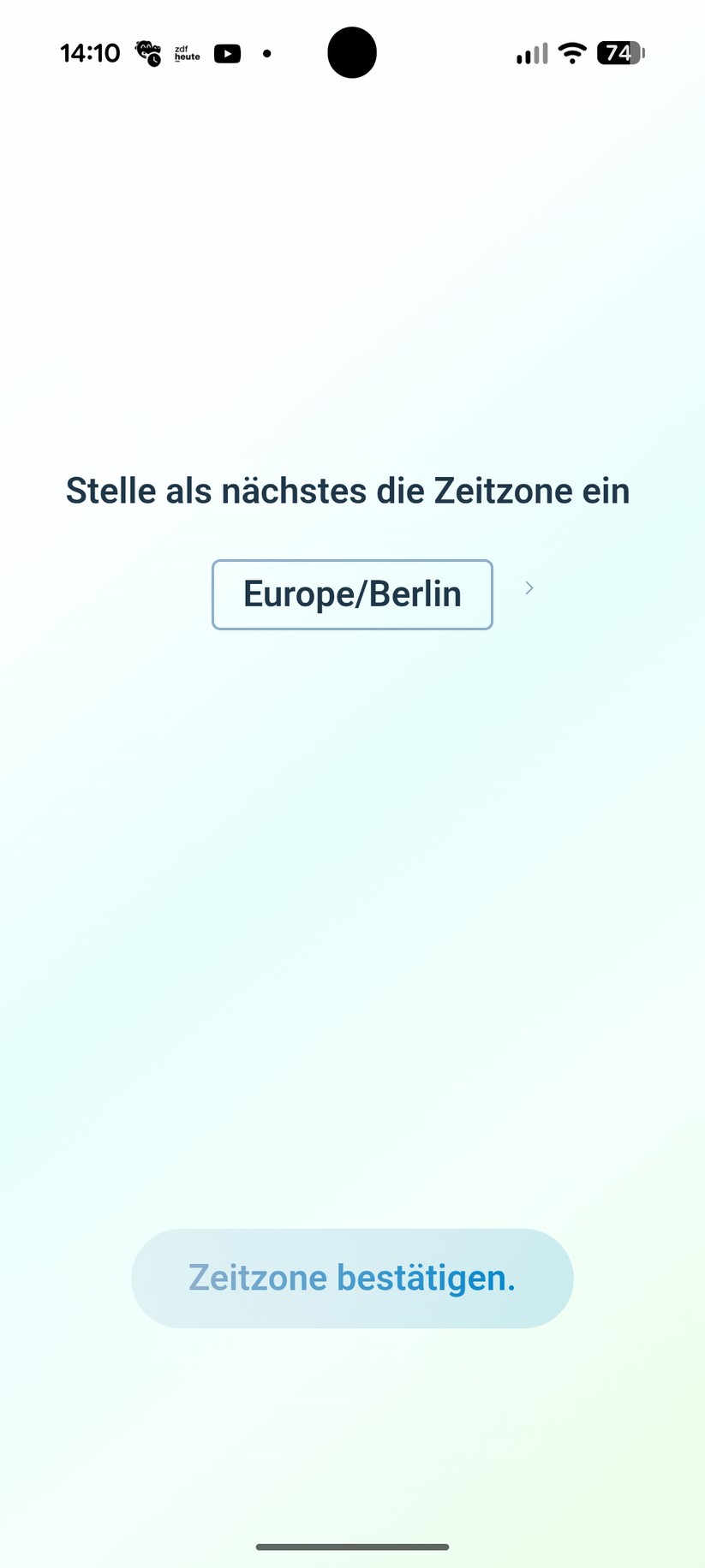Open the Europe/Berlin timezone selector
The height and width of the screenshot is (1568, 705).
pos(351,593)
